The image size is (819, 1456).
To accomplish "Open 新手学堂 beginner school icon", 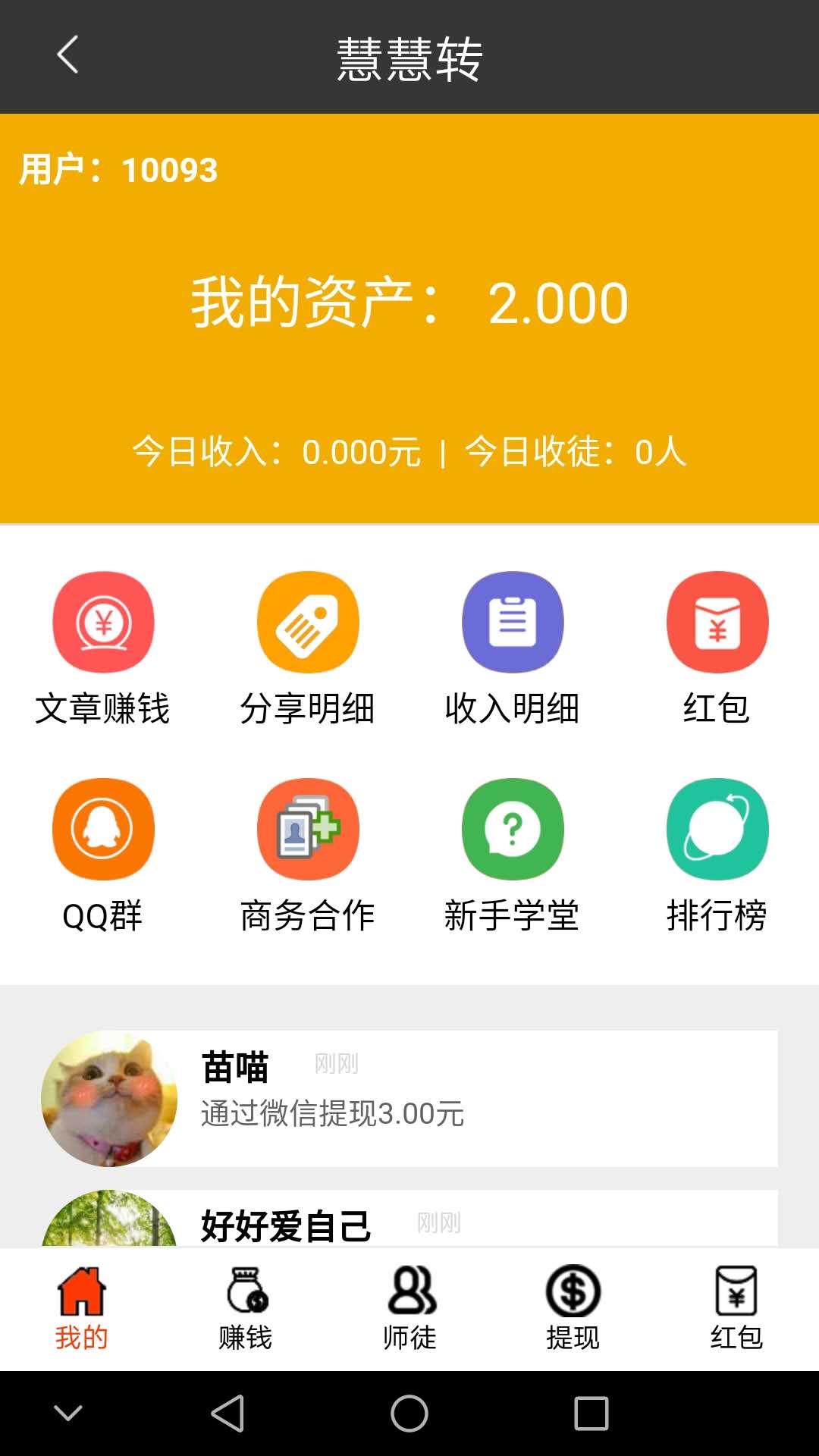I will [513, 829].
